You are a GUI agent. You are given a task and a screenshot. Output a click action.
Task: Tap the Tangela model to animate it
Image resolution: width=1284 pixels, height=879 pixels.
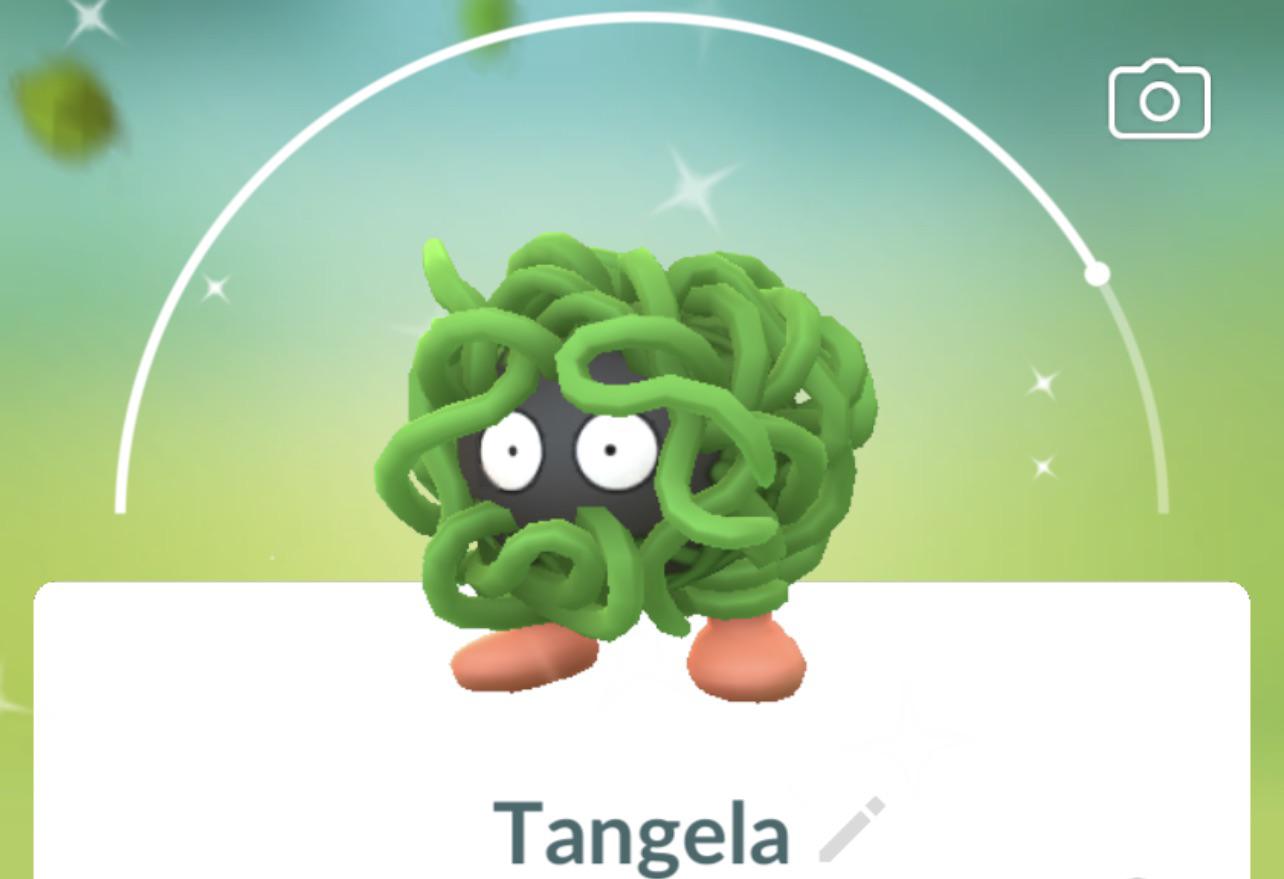tap(627, 465)
